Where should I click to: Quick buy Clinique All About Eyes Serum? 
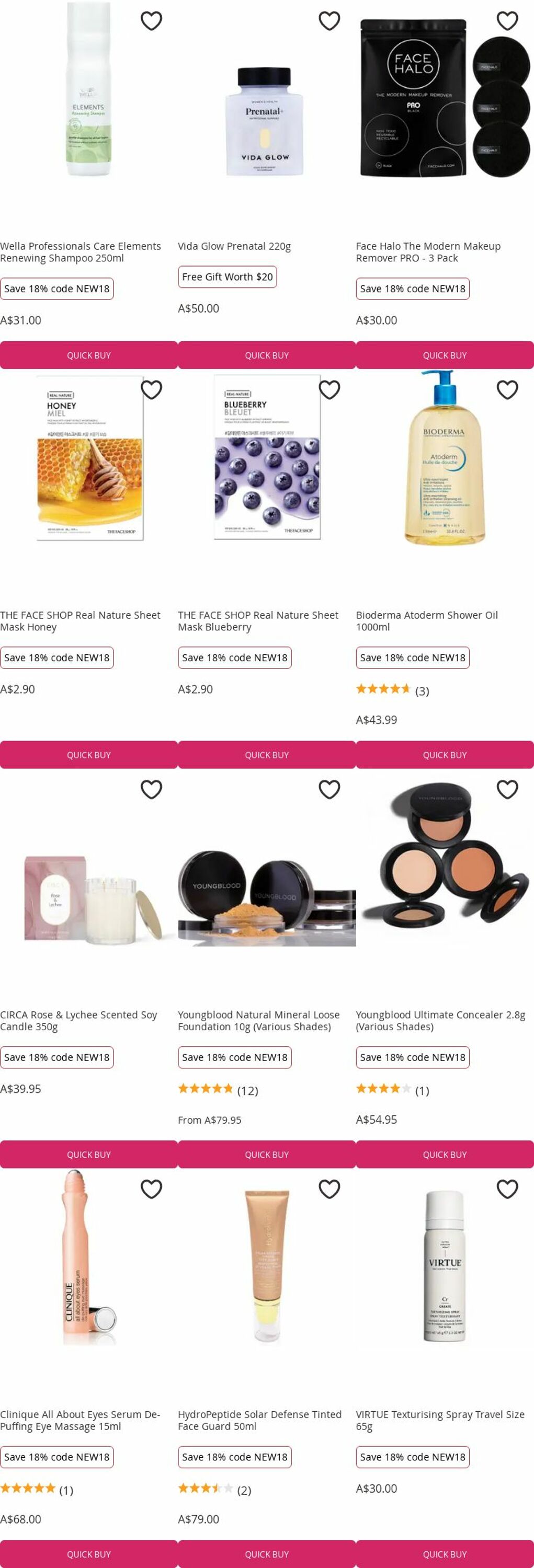89,1554
